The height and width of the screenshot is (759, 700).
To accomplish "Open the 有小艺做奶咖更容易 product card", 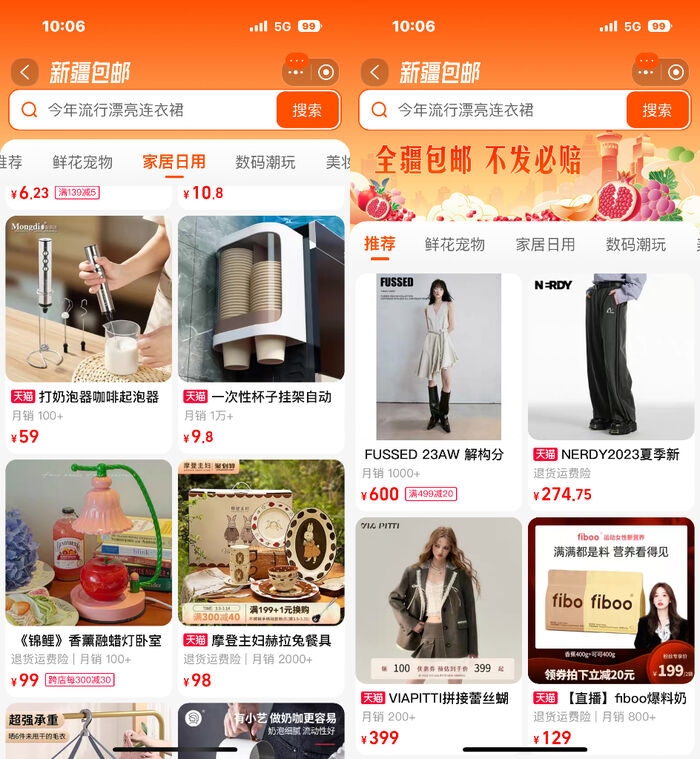I will pyautogui.click(x=261, y=730).
